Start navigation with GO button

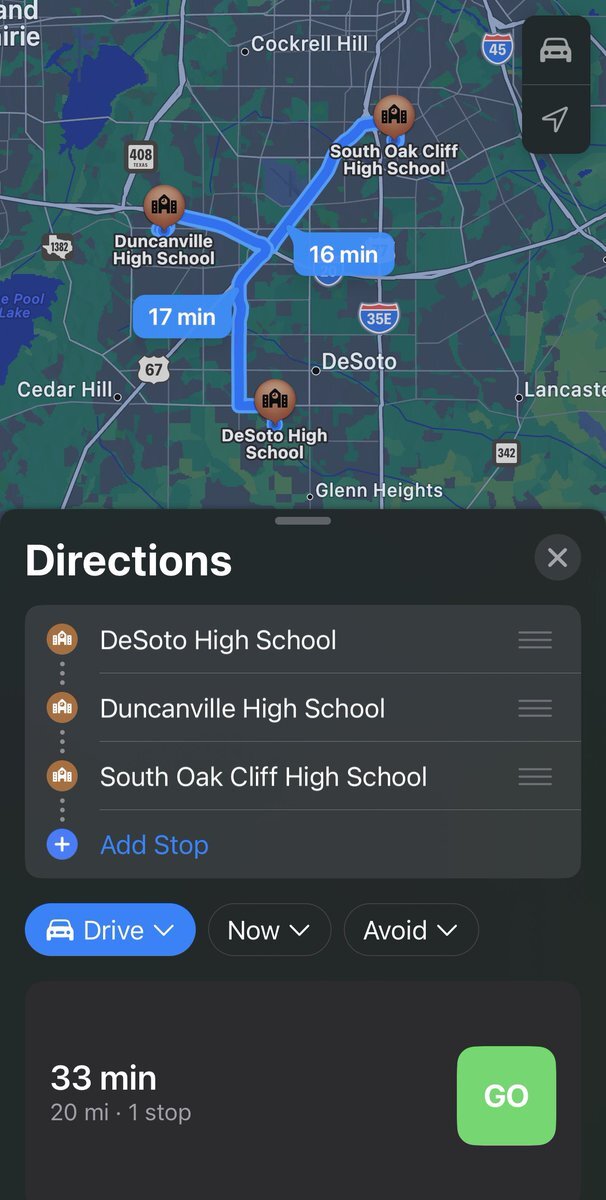point(506,1095)
